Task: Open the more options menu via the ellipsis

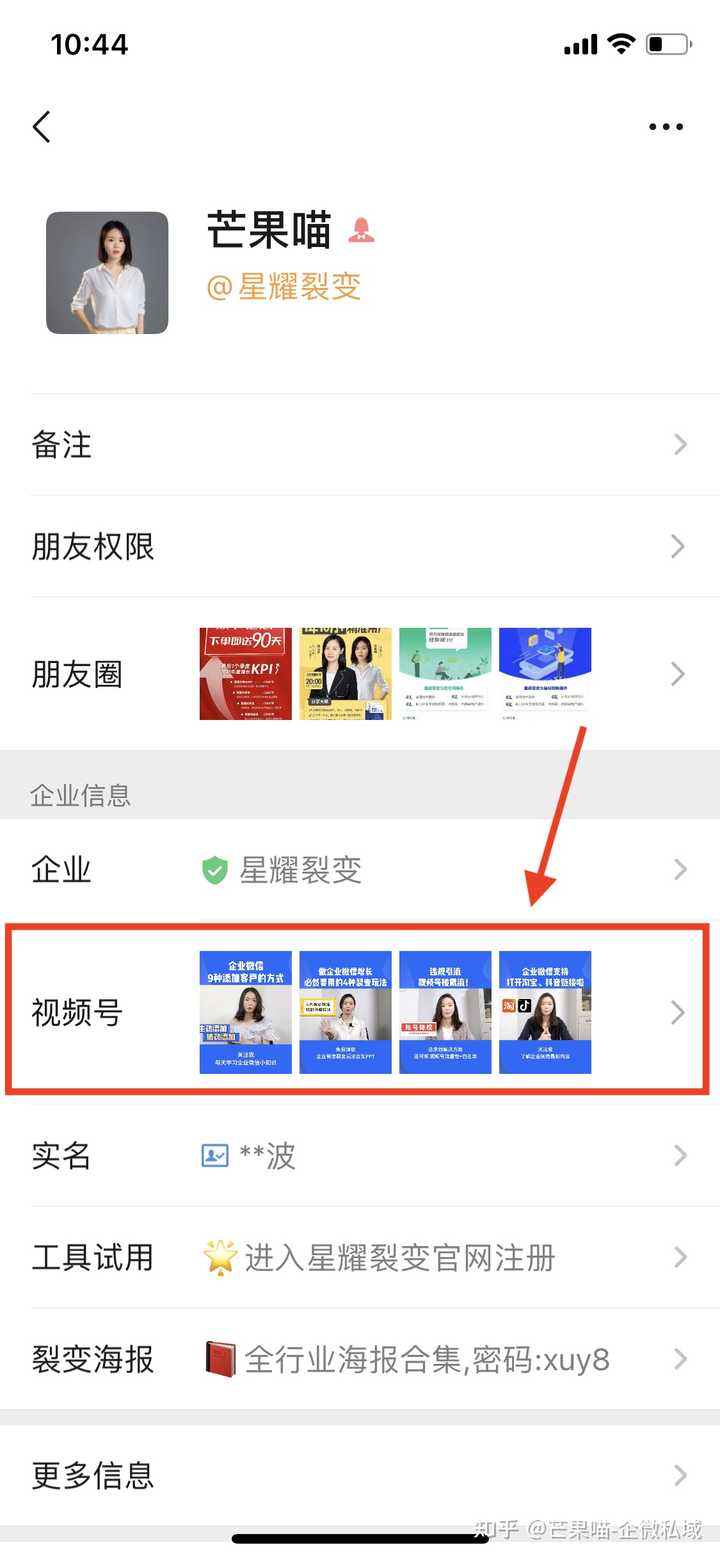Action: [665, 126]
